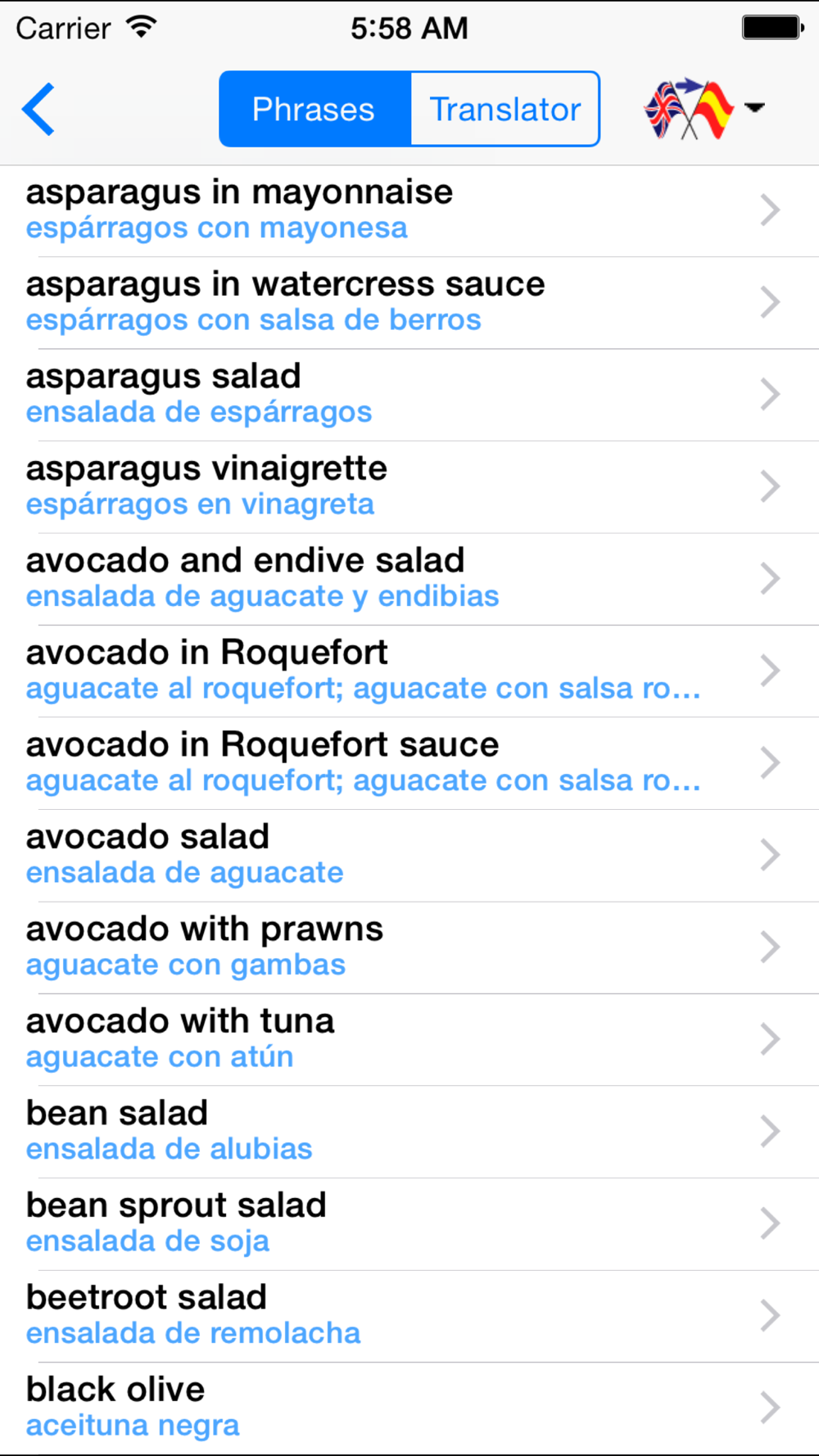Tap the avocado in Roquefort row

pyautogui.click(x=409, y=671)
